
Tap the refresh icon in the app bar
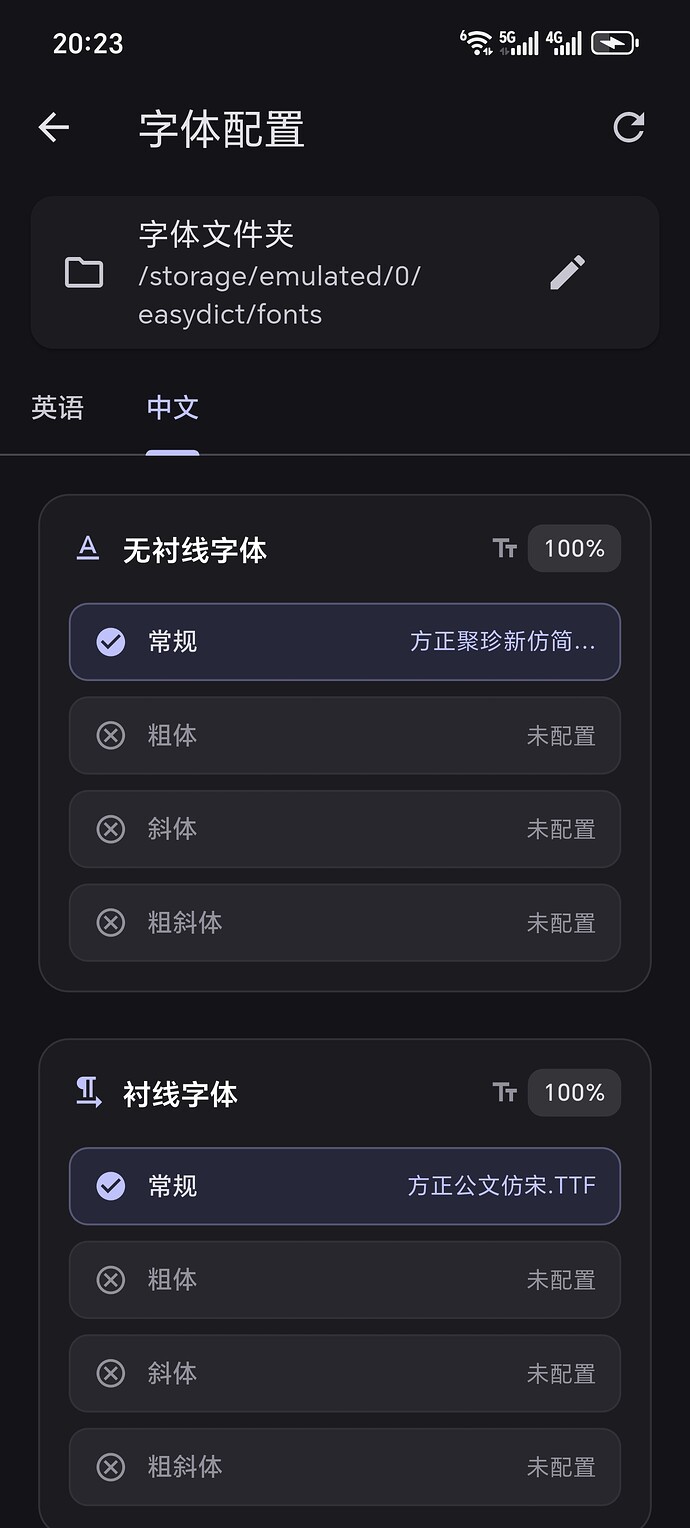629,127
